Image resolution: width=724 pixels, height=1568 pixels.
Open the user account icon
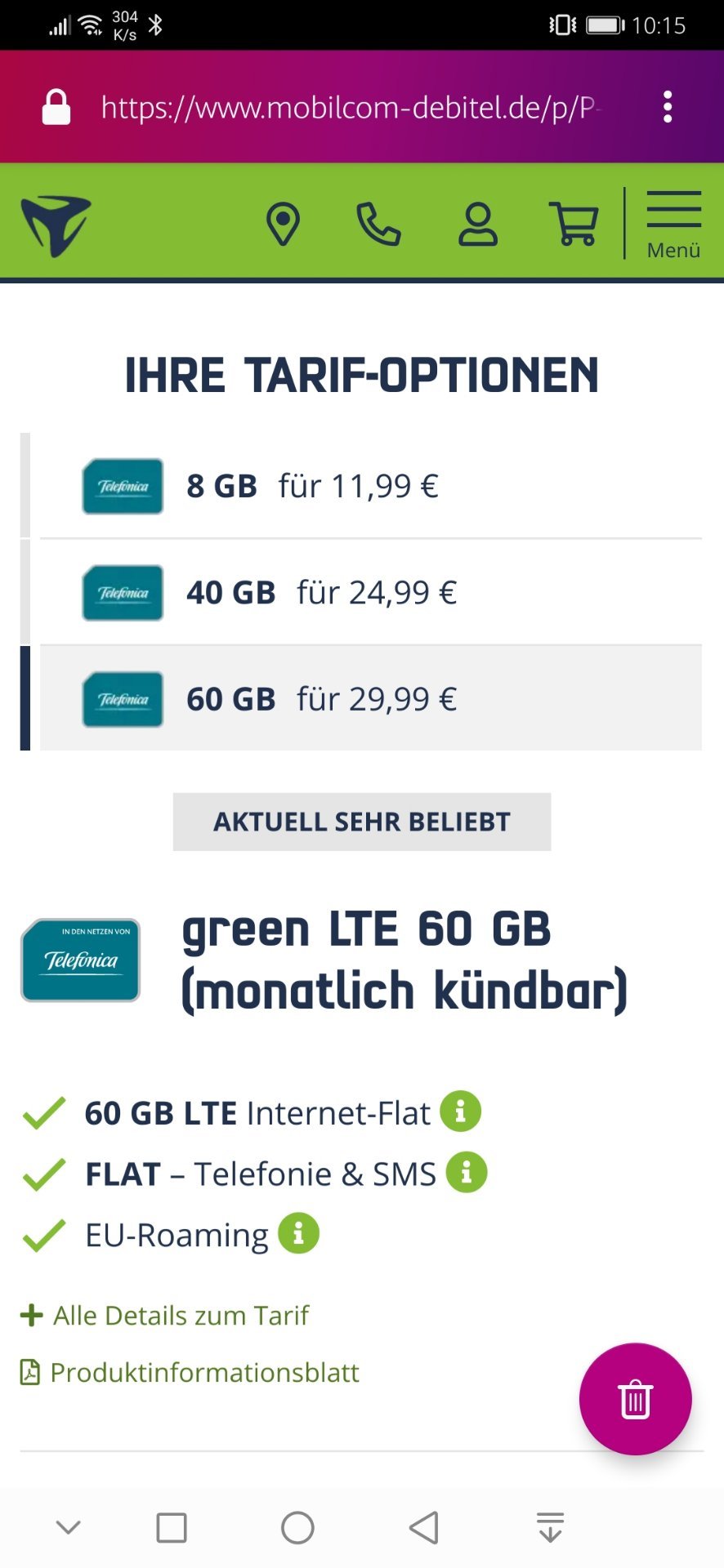coord(478,225)
